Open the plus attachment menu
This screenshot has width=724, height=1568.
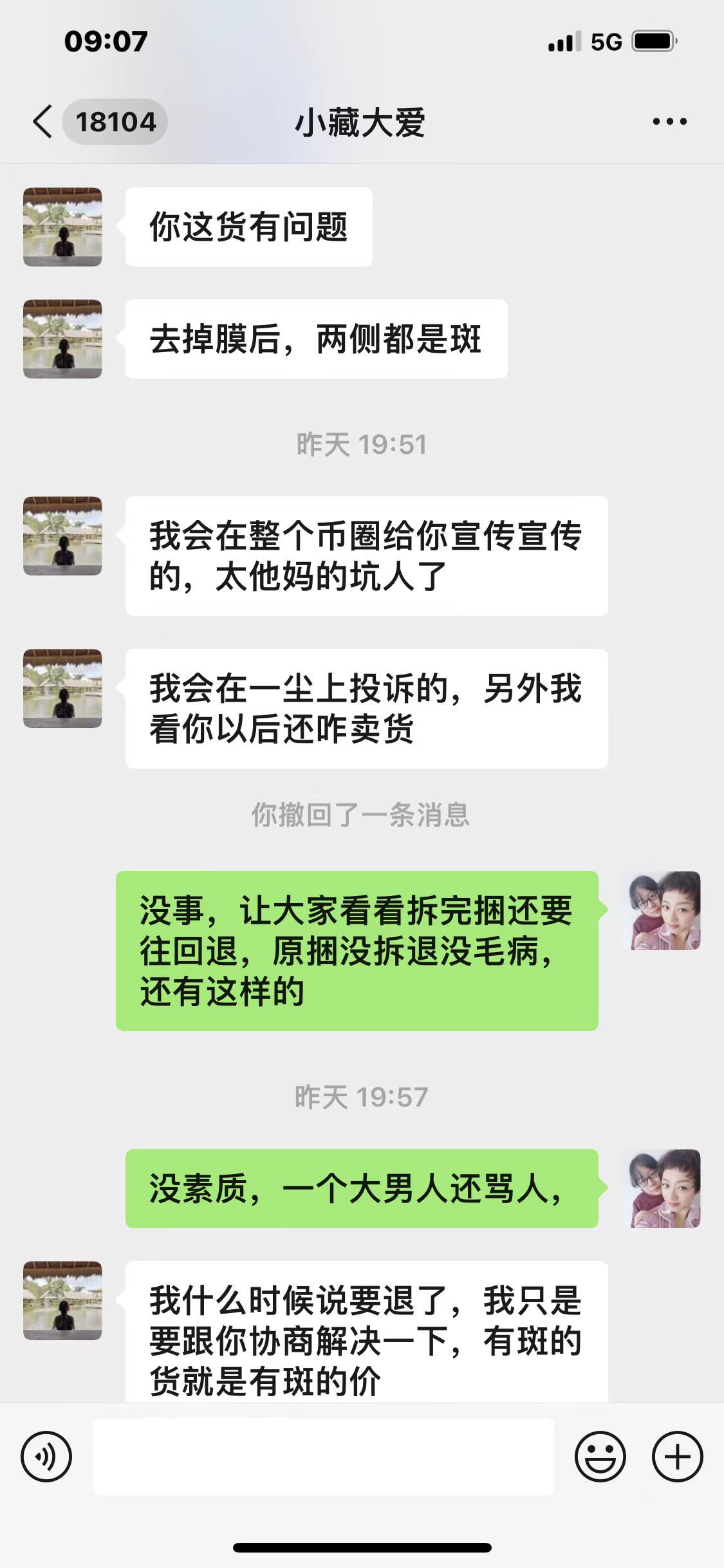(677, 1457)
